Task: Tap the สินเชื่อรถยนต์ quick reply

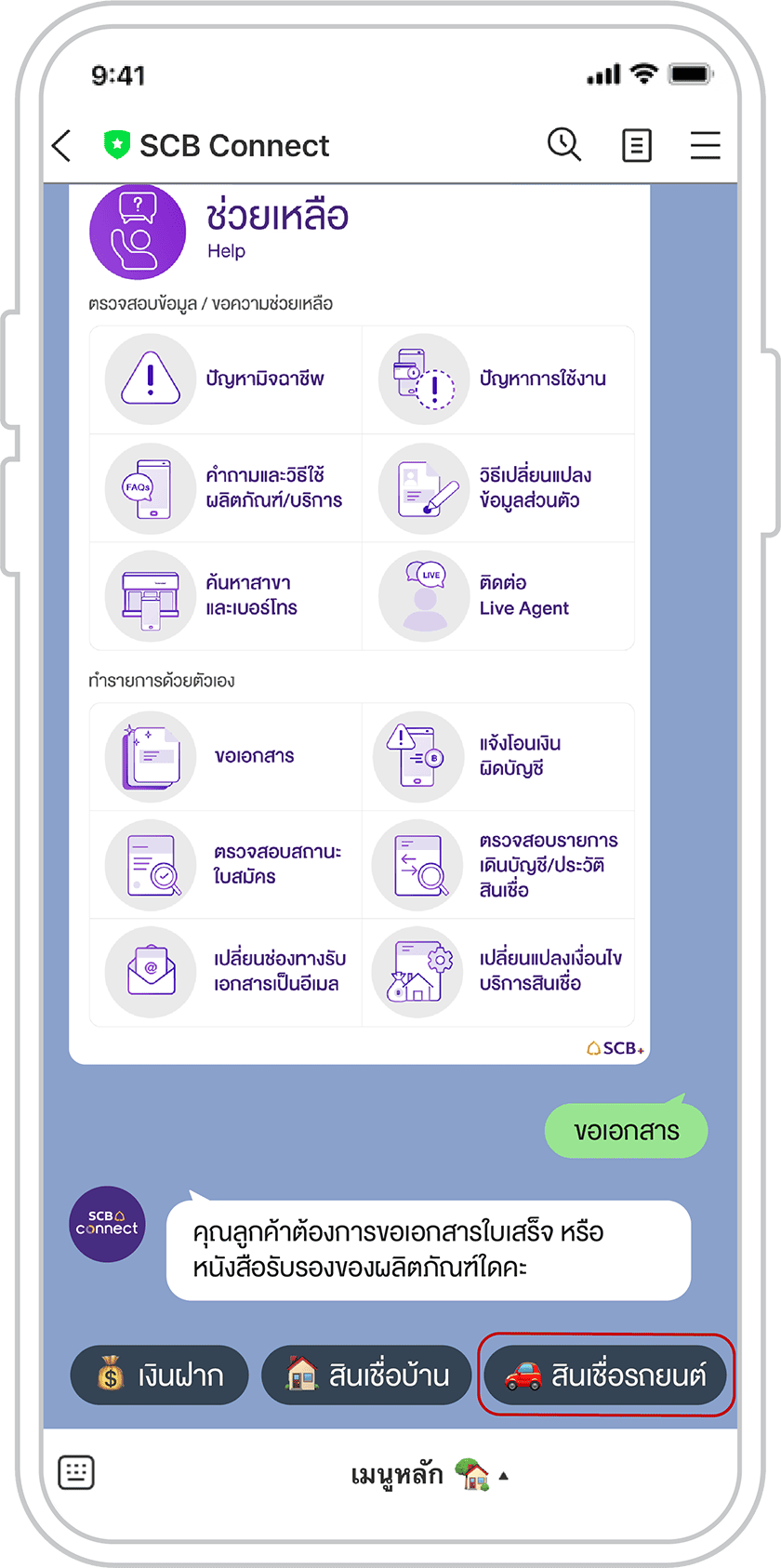Action: point(605,1375)
